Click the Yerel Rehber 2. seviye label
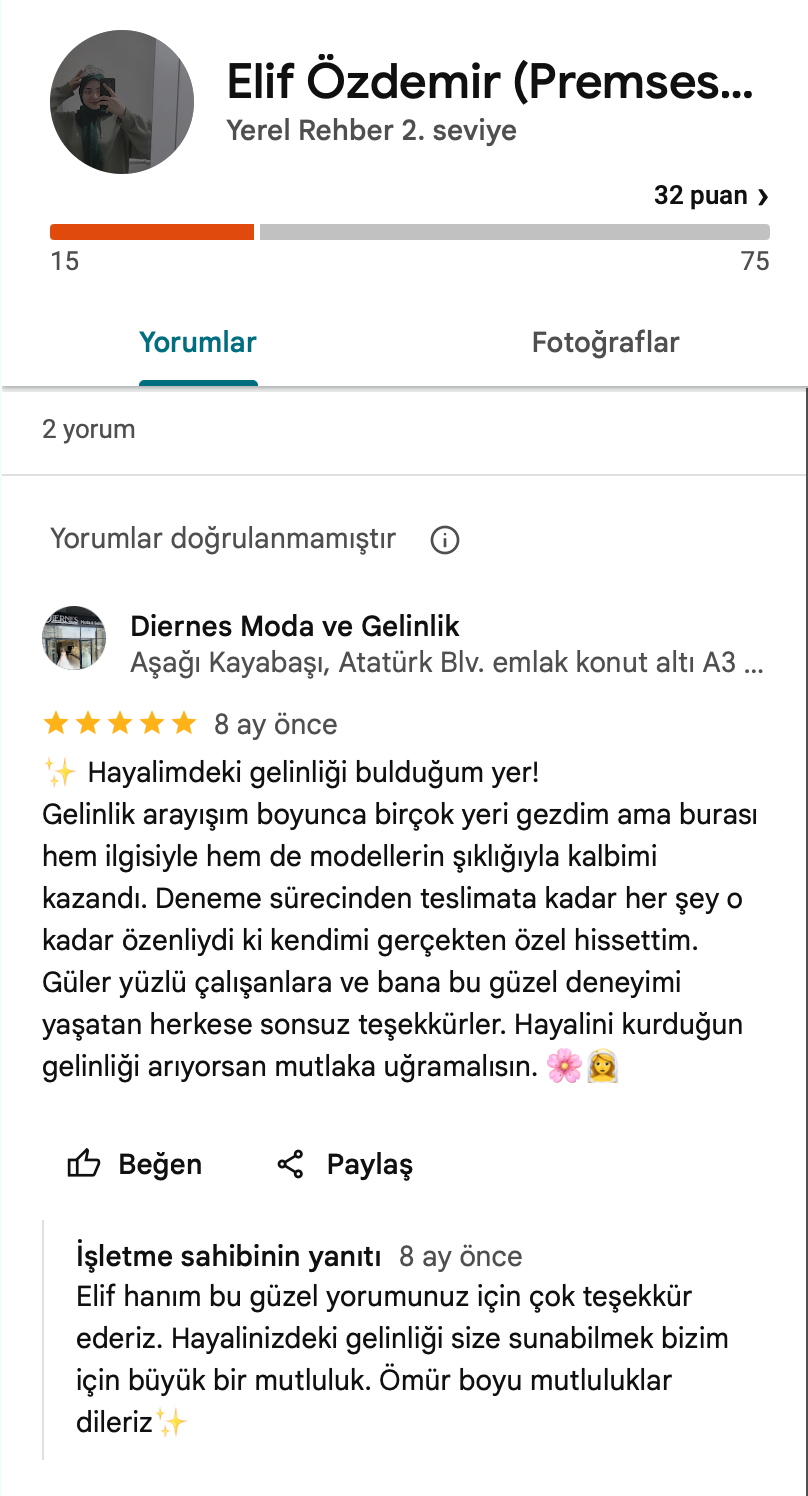Image resolution: width=808 pixels, height=1496 pixels. 370,130
